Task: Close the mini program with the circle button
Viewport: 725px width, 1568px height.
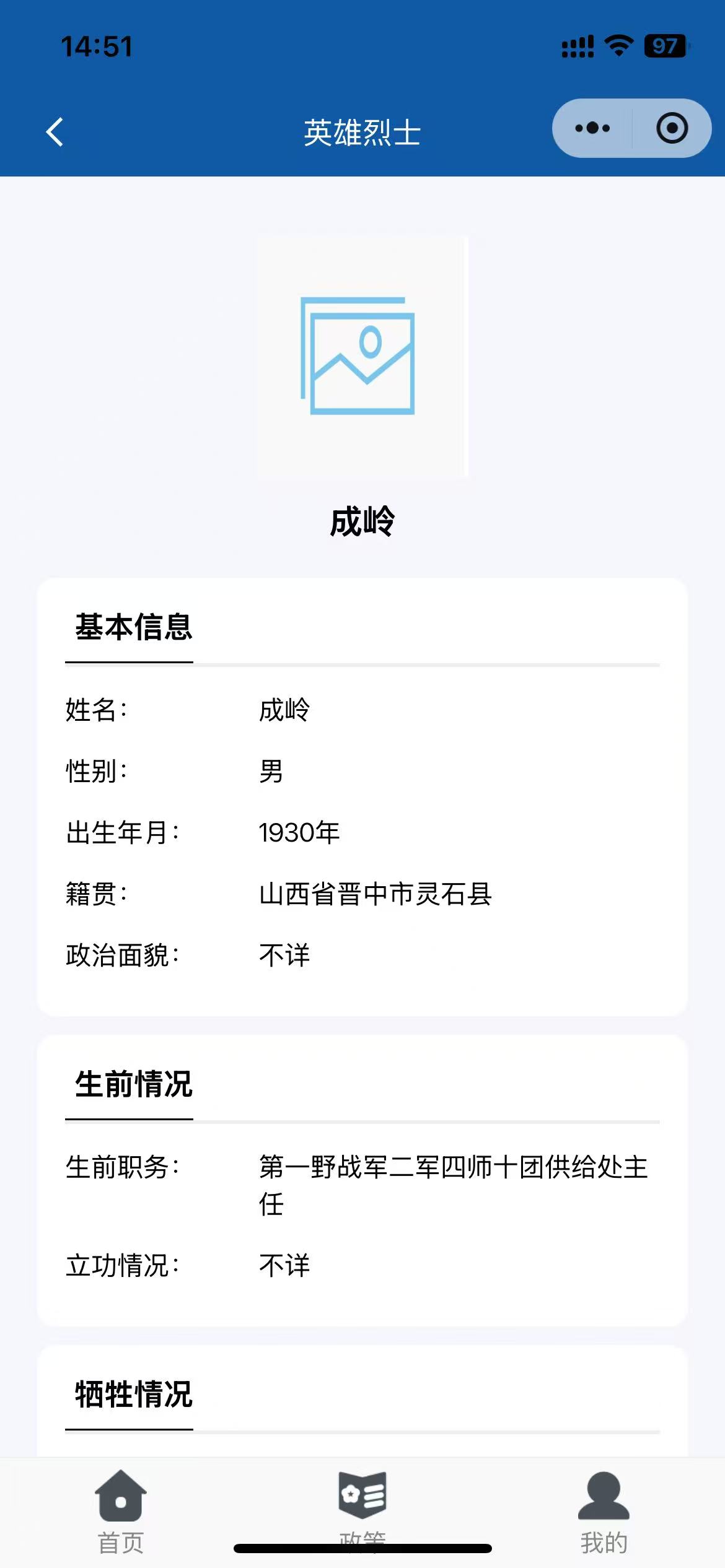Action: coord(672,128)
